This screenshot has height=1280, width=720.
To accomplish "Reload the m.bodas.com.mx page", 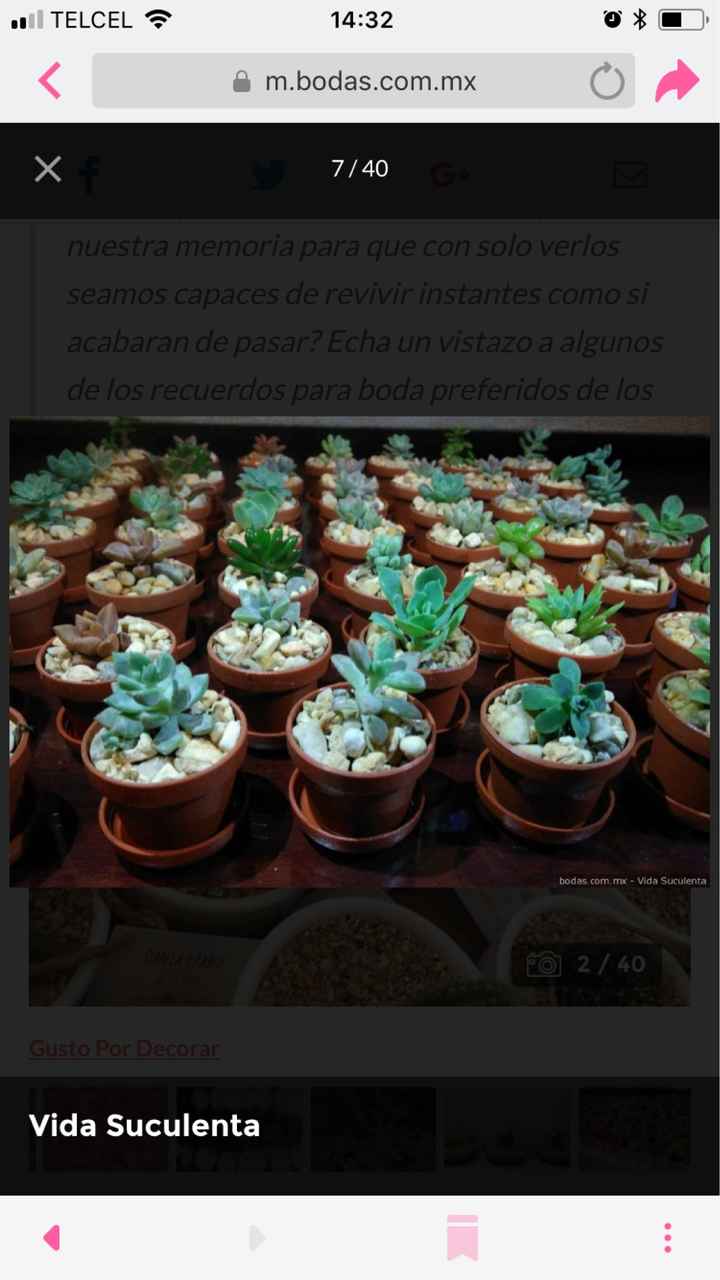I will 607,81.
